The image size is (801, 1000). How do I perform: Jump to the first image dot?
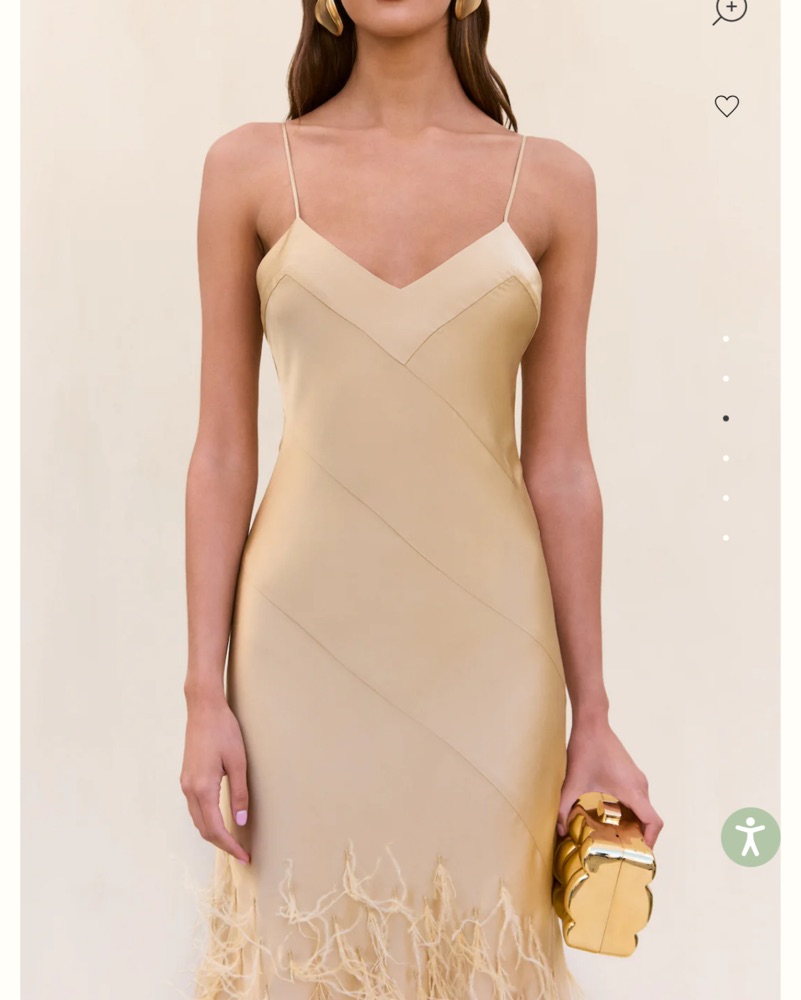pos(726,339)
